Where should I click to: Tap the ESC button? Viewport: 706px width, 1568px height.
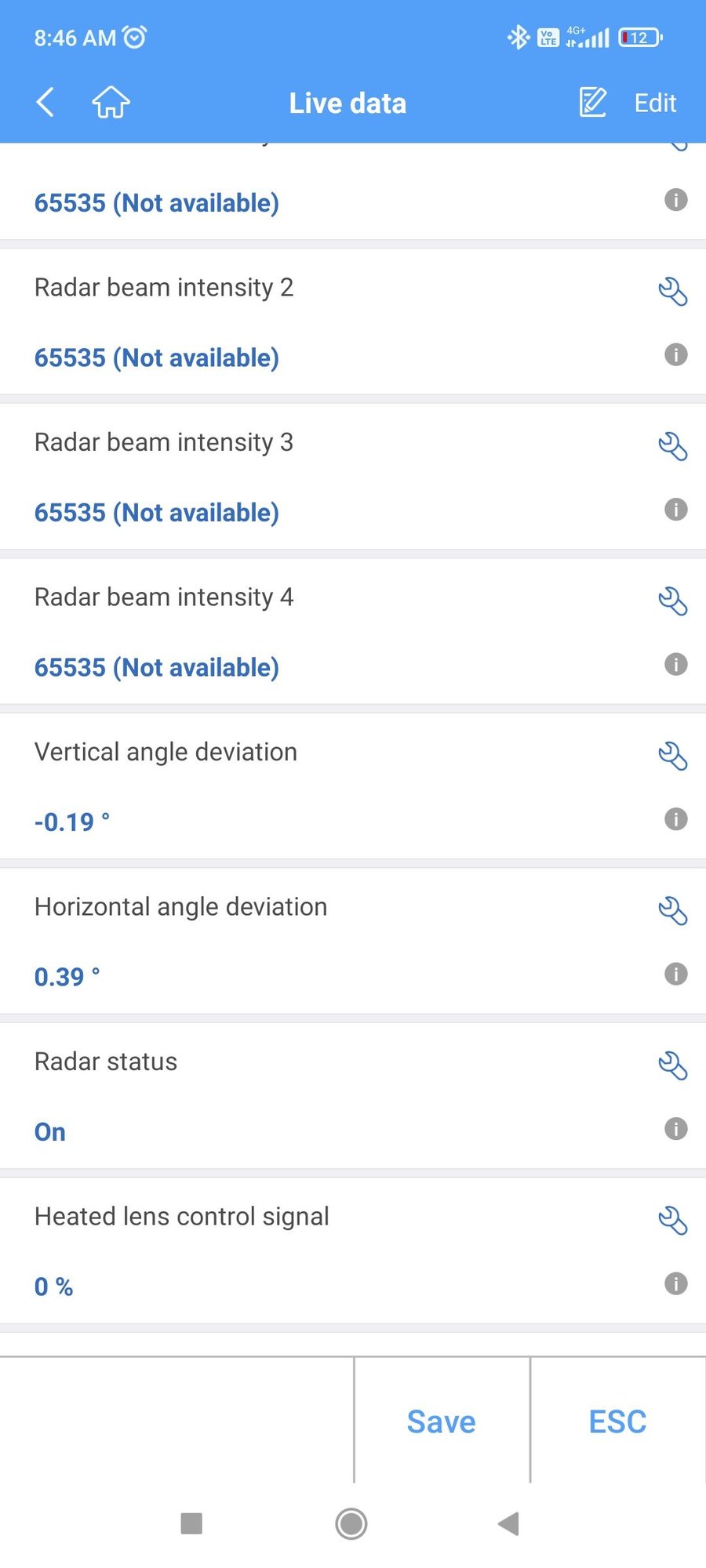(x=617, y=1421)
